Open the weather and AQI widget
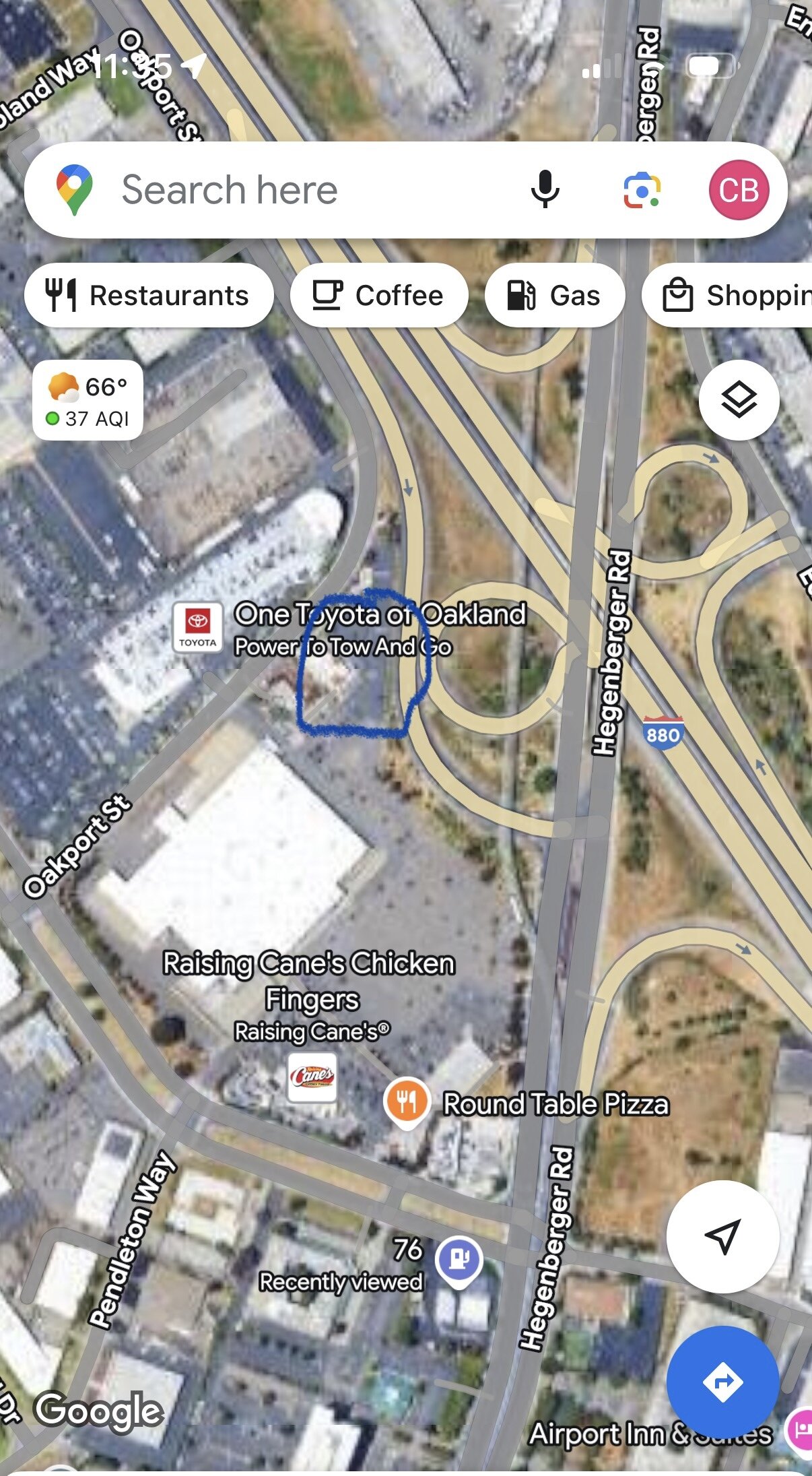This screenshot has width=812, height=1476. pos(88,400)
